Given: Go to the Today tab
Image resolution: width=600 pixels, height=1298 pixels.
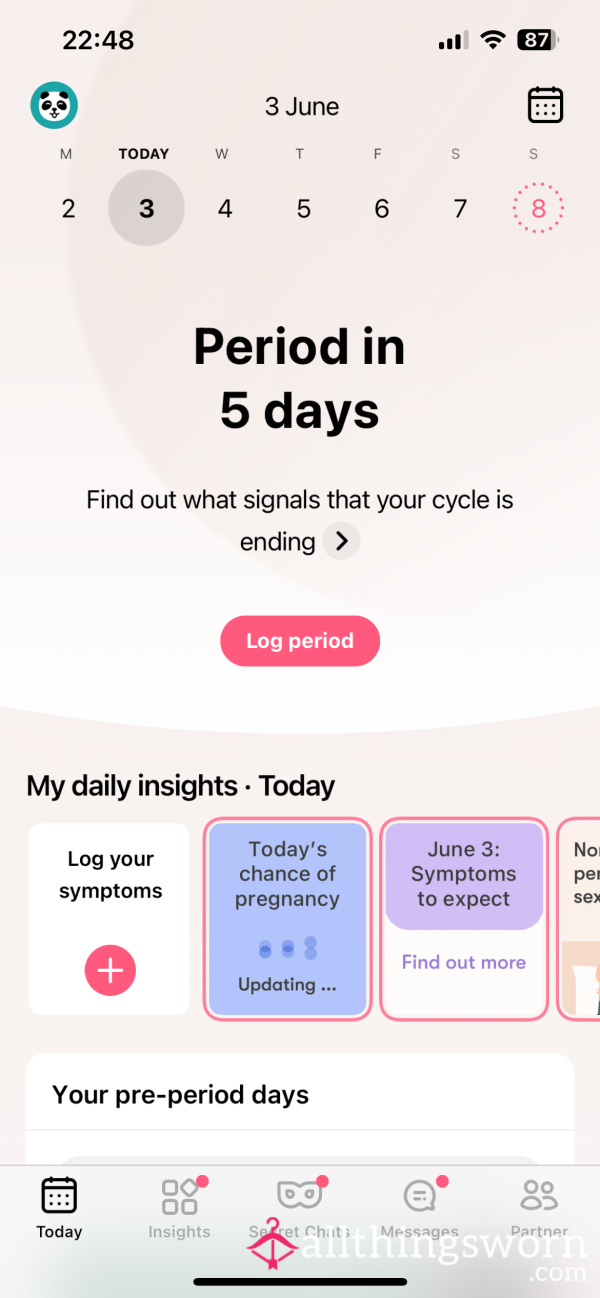Looking at the screenshot, I should click(x=59, y=1208).
